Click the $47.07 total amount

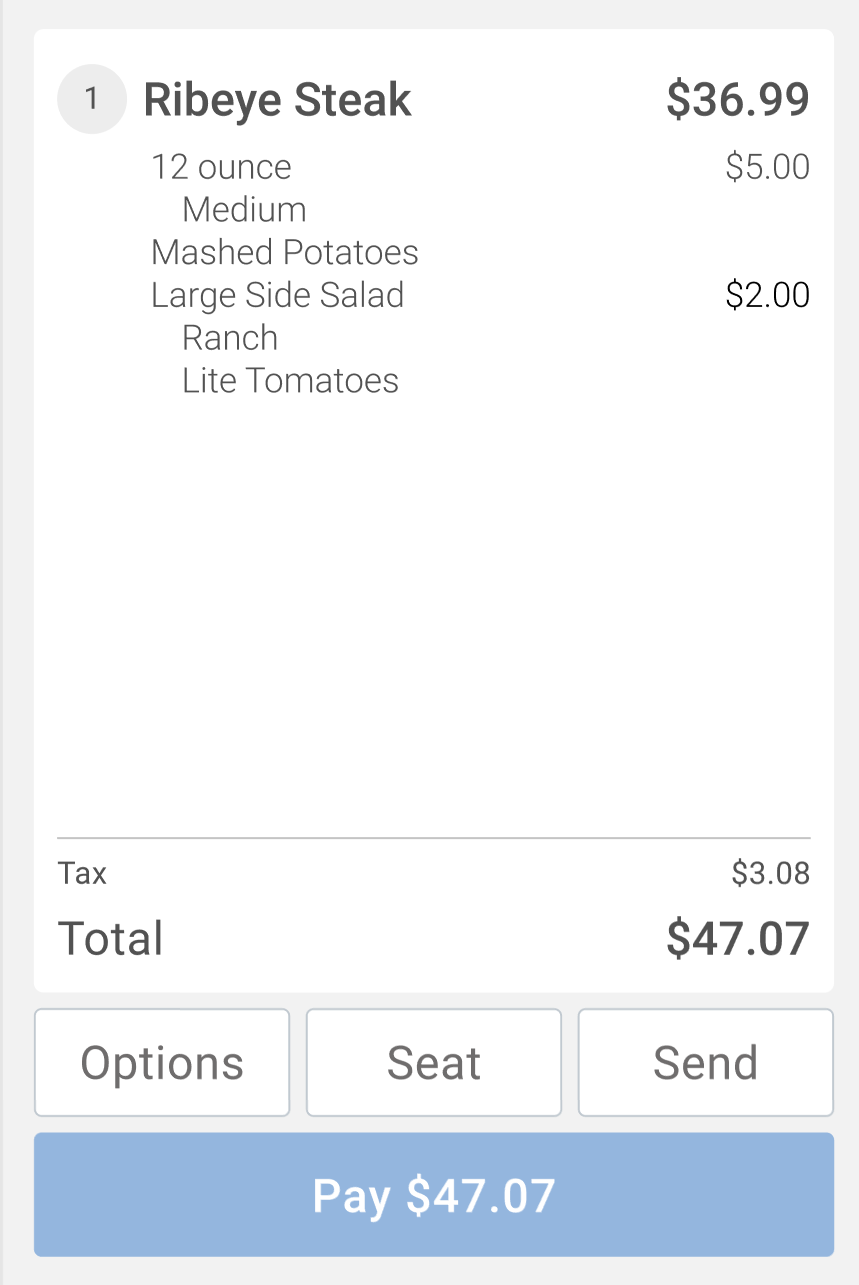pyautogui.click(x=737, y=937)
